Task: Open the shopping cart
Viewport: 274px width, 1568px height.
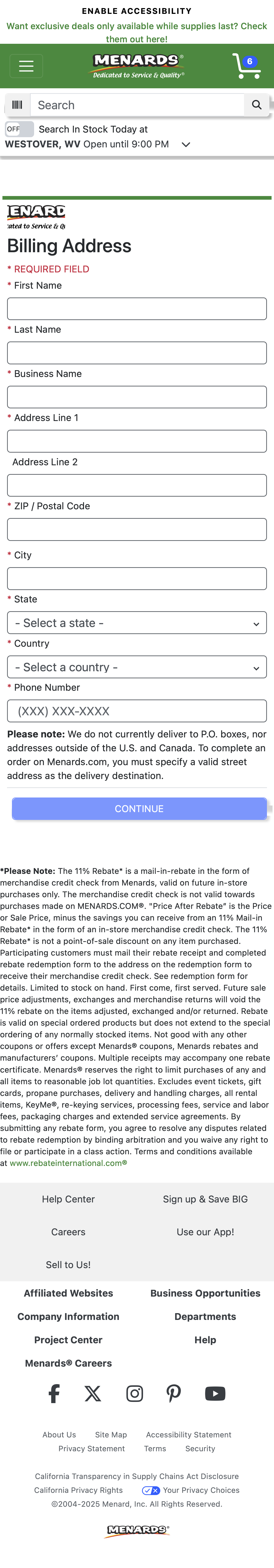Action: coord(246,66)
